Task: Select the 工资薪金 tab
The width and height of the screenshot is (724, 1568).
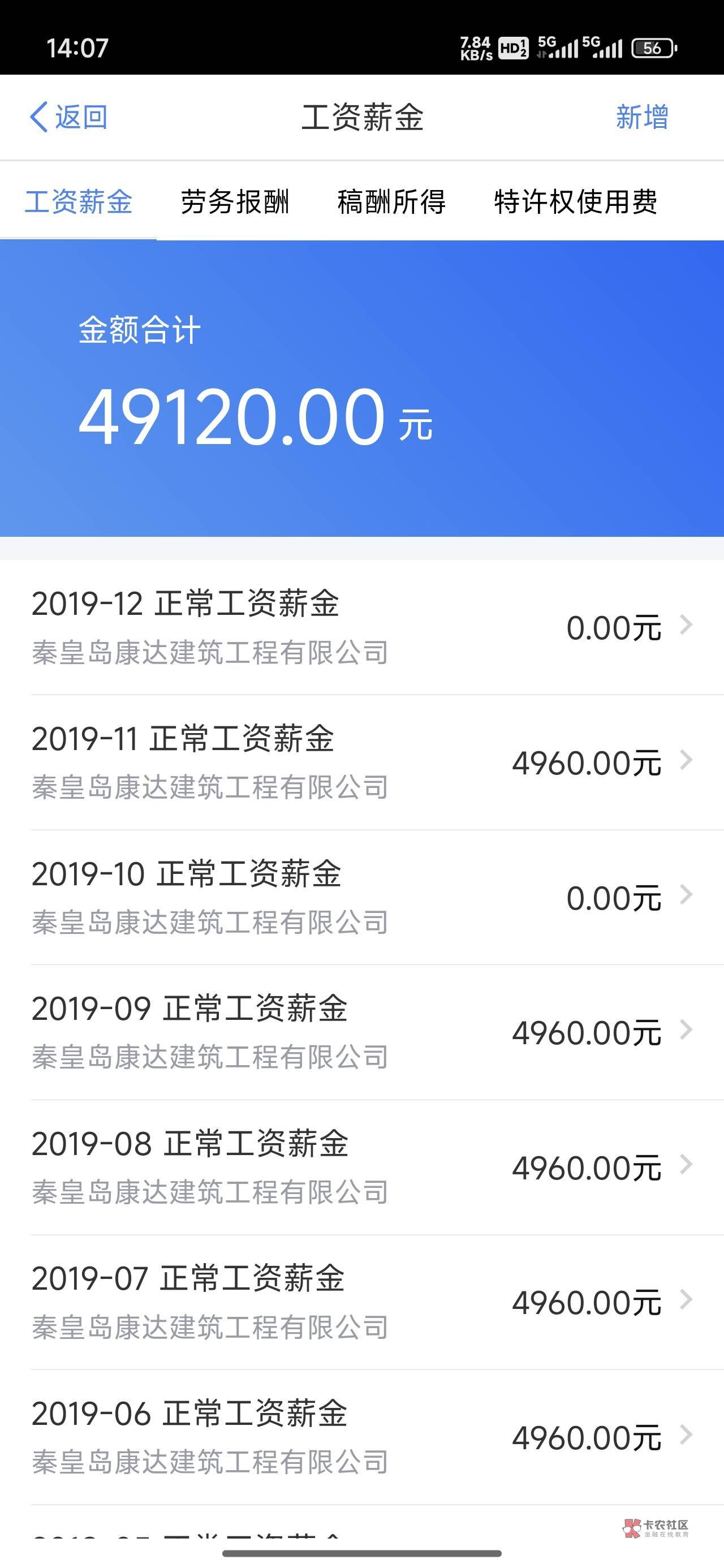Action: tap(79, 202)
